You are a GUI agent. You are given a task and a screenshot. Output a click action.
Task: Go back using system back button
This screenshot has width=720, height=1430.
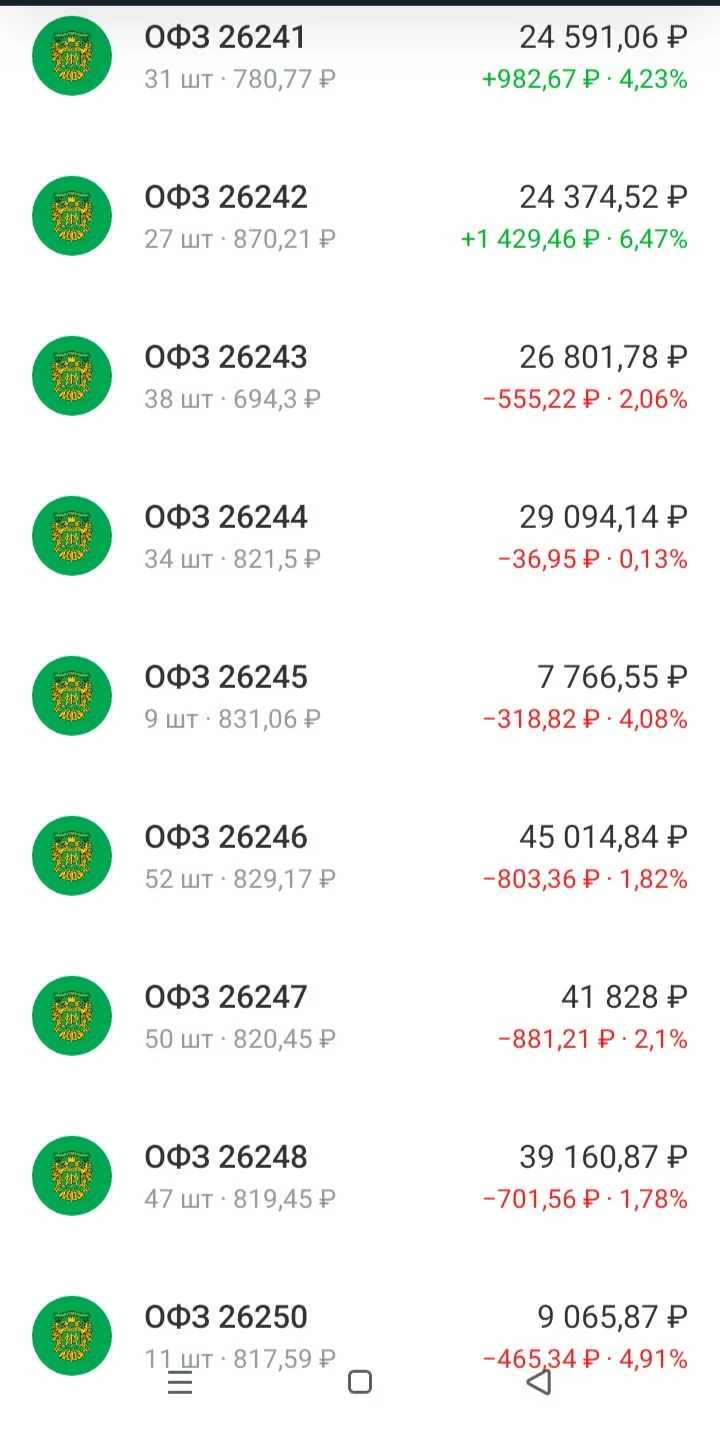539,1382
